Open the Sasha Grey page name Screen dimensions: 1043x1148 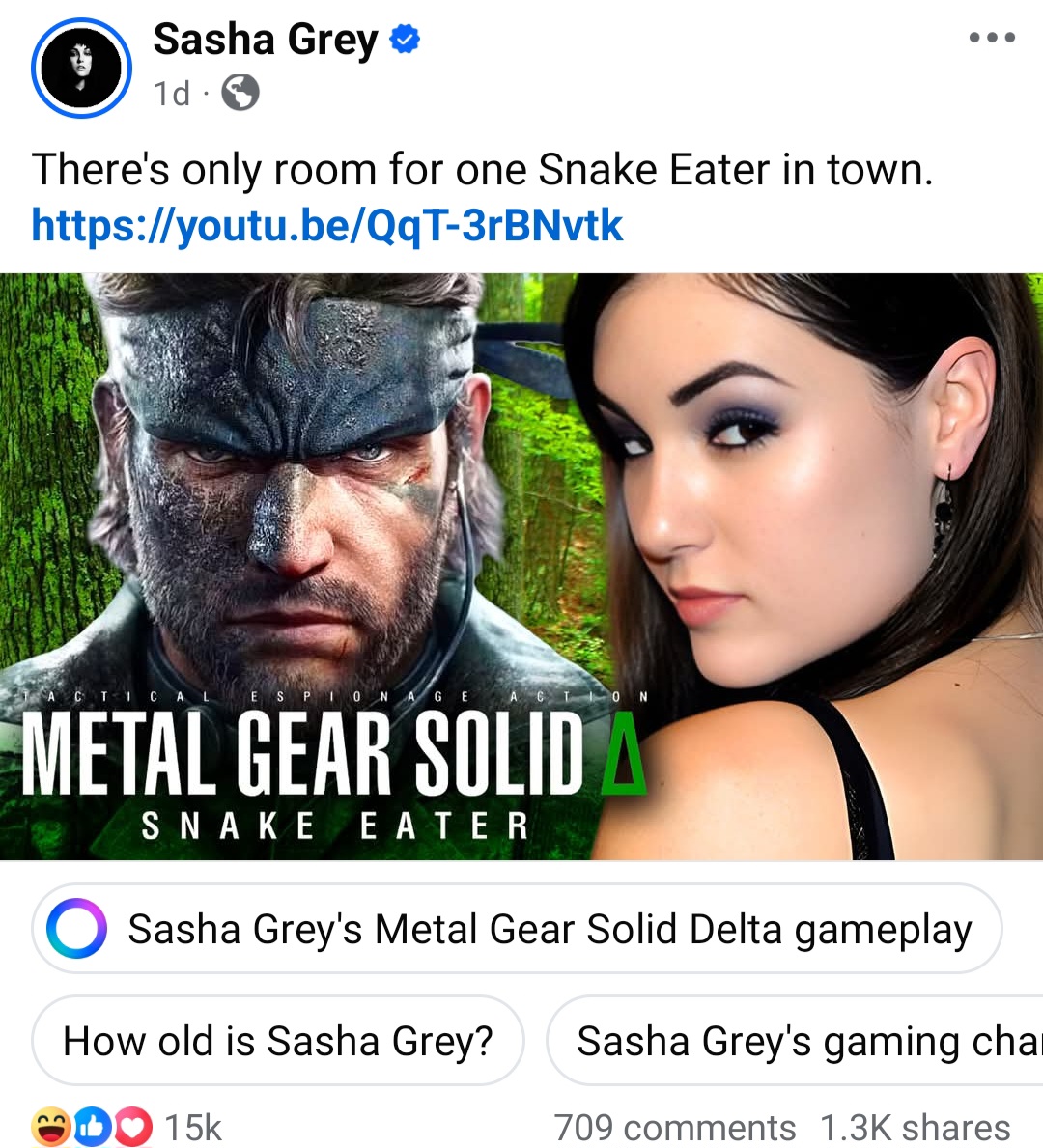pyautogui.click(x=266, y=41)
